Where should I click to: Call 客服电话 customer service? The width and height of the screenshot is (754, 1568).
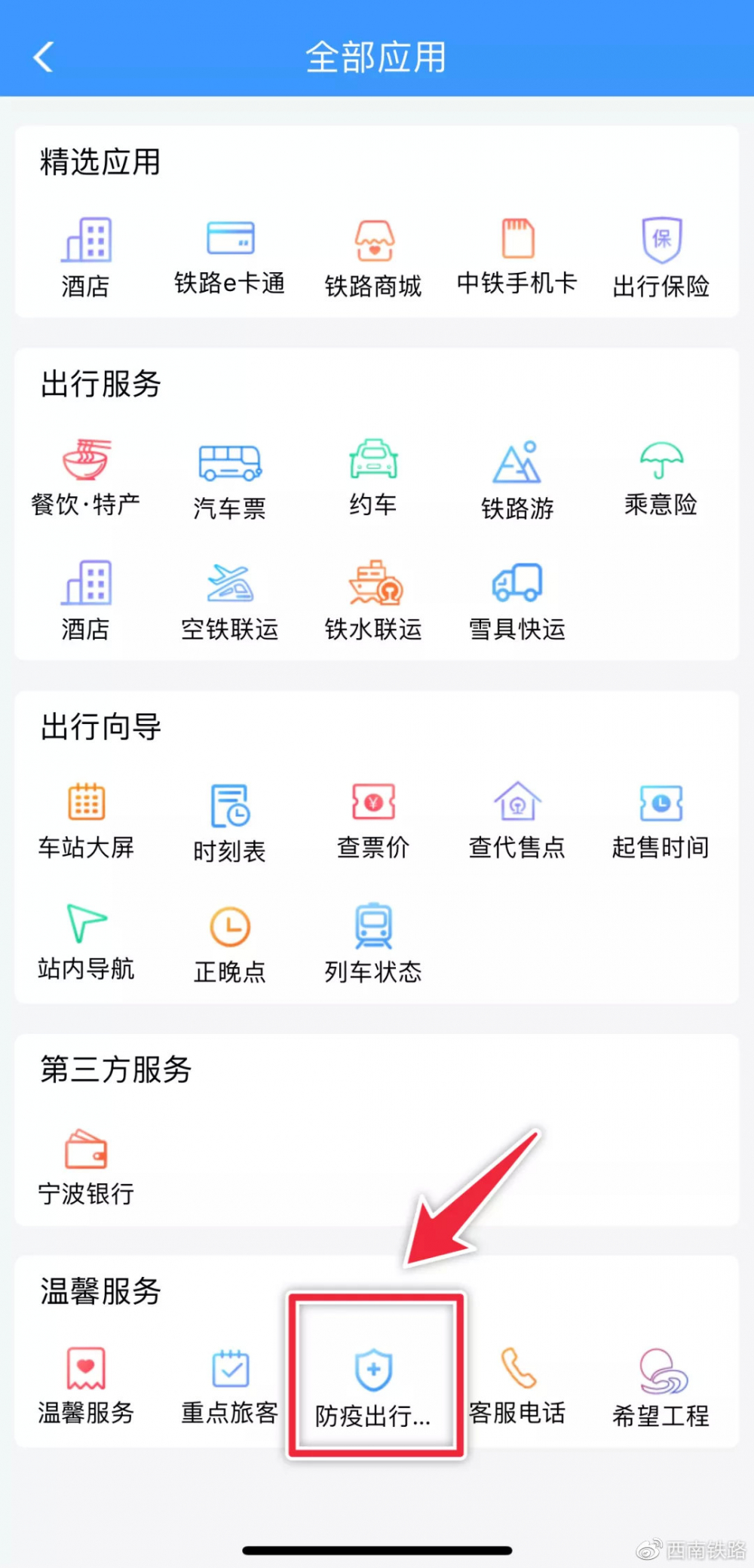tap(517, 1386)
